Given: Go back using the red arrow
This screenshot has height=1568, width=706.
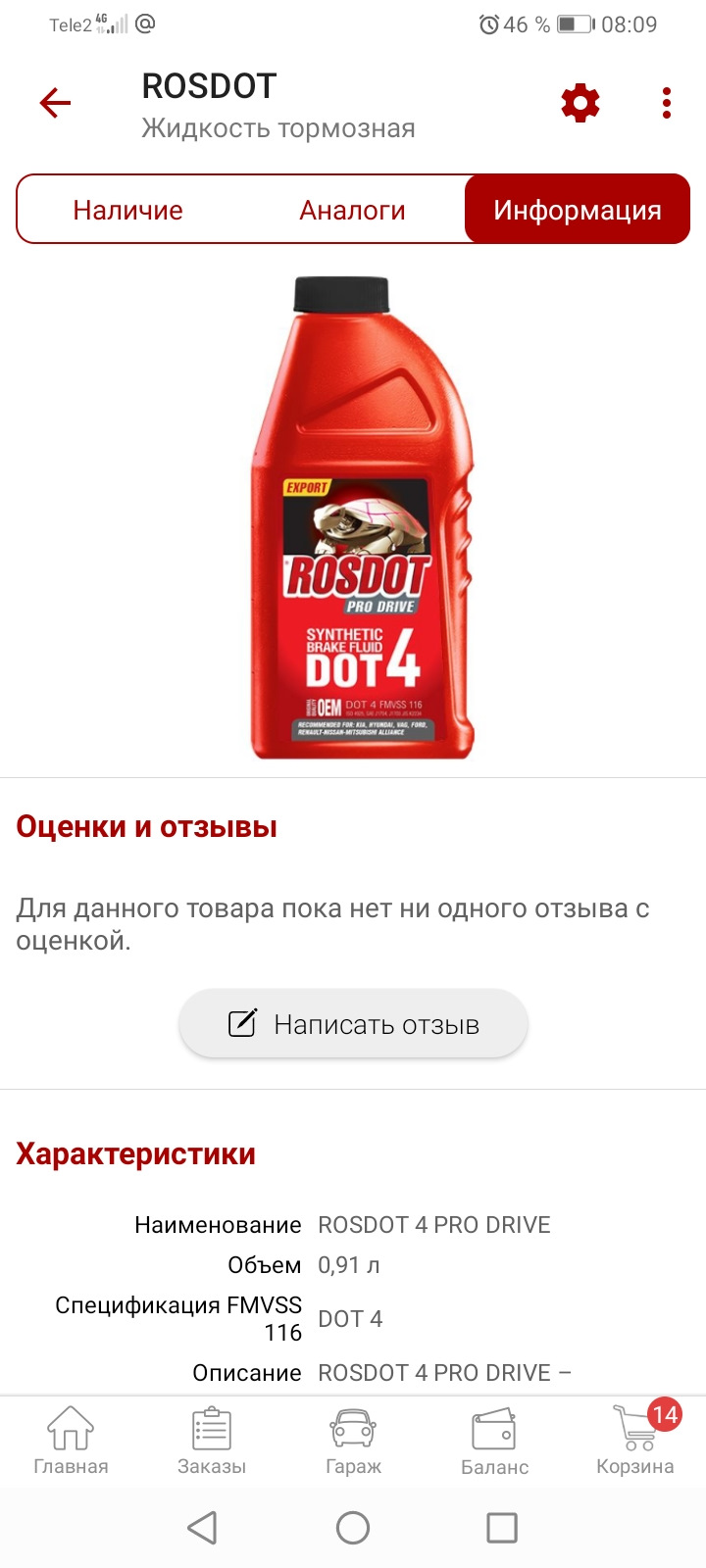Looking at the screenshot, I should coord(55,103).
